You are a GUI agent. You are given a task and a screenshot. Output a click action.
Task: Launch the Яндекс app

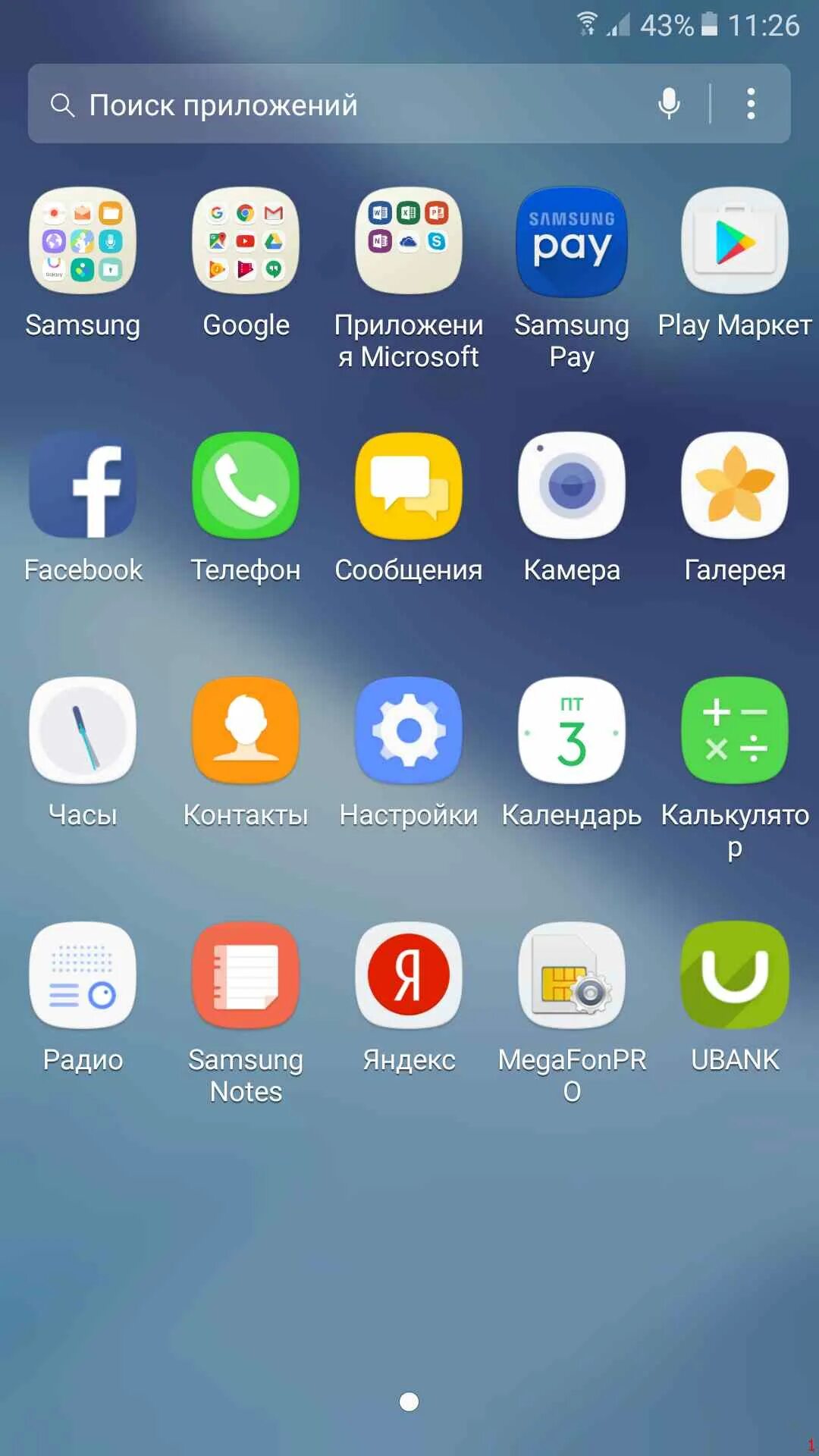[x=409, y=976]
